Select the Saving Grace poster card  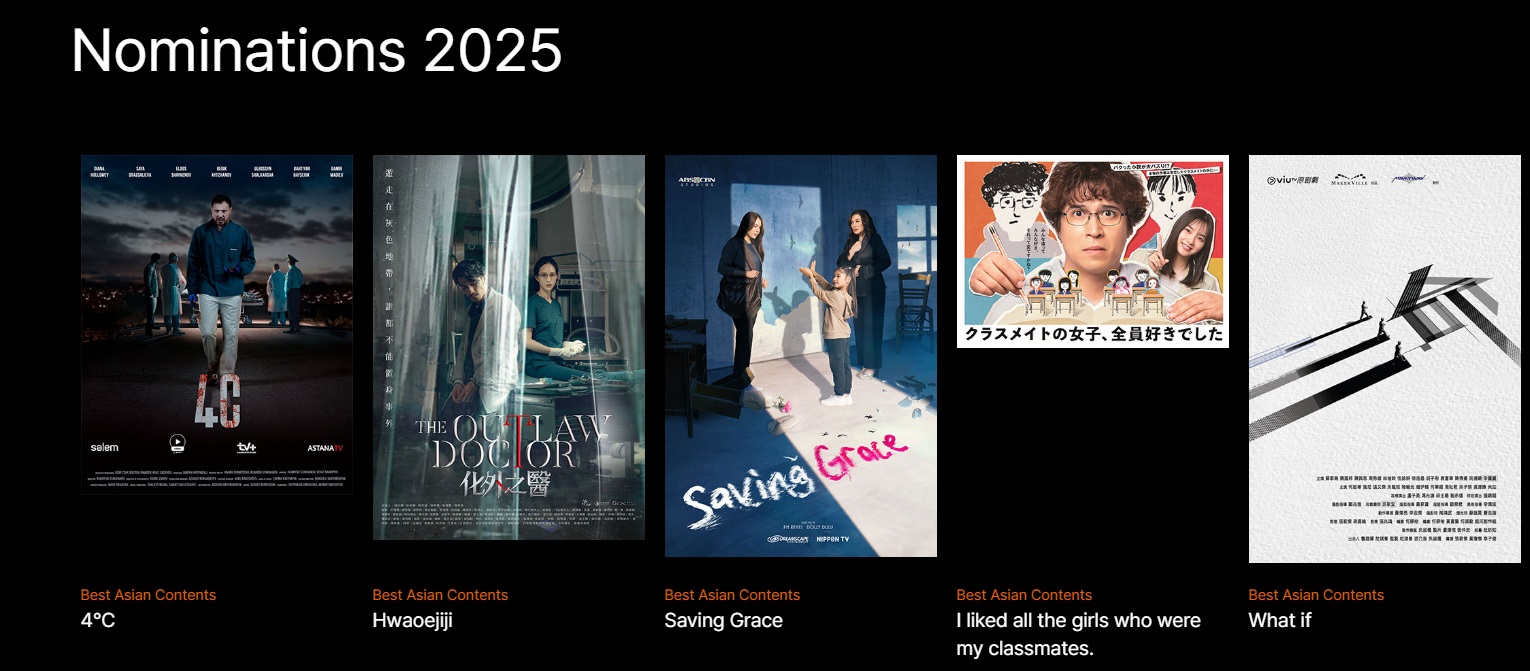(800, 355)
